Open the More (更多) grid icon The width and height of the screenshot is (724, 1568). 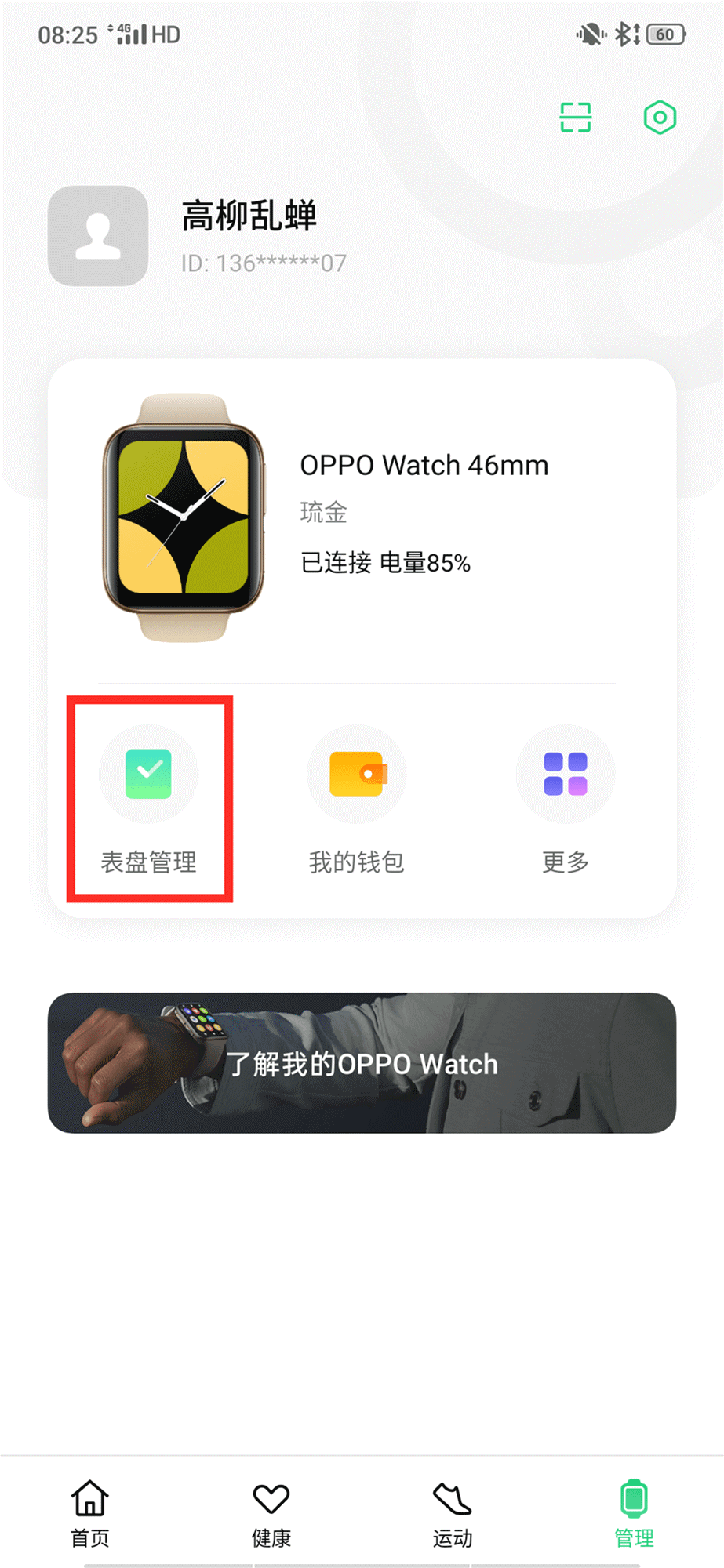565,775
